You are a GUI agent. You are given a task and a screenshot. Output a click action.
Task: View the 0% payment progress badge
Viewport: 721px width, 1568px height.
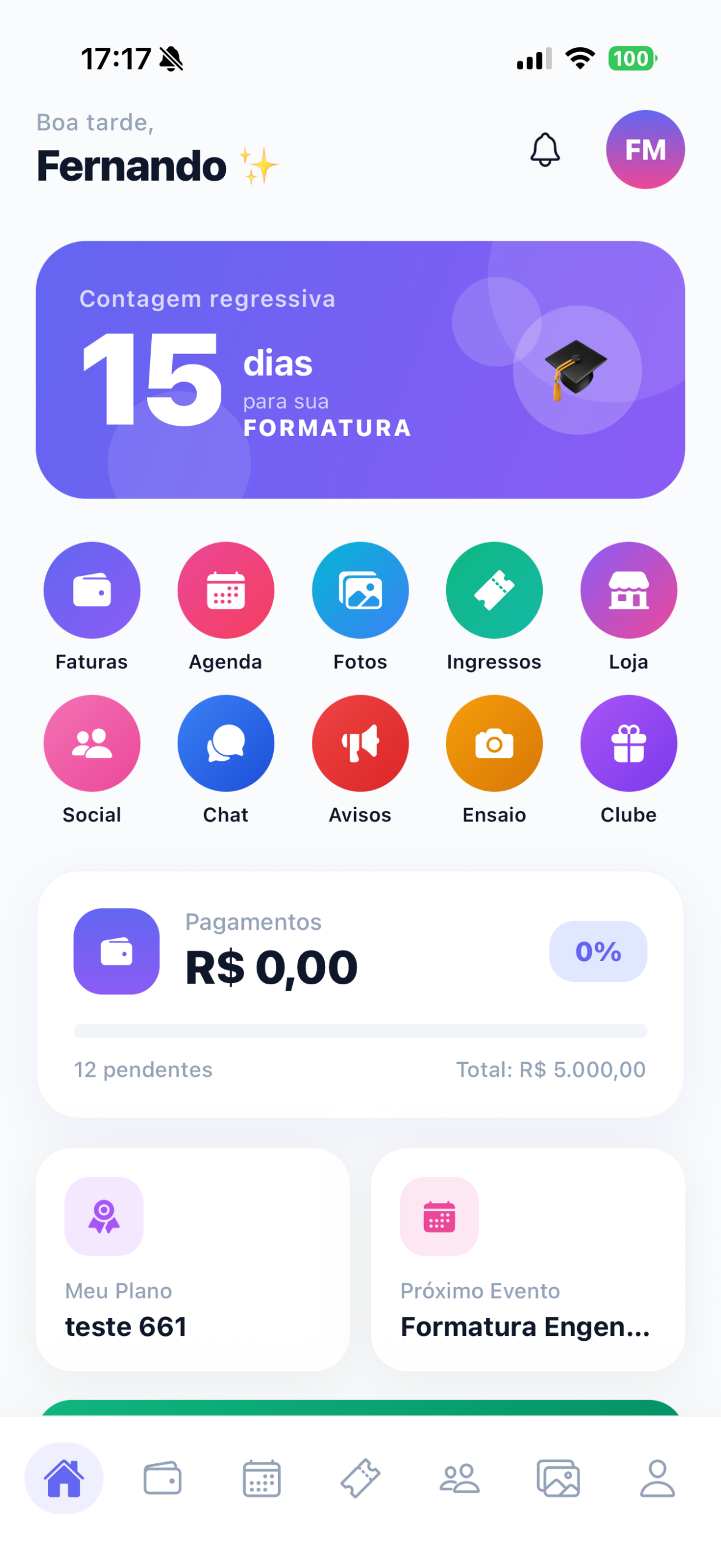point(598,951)
